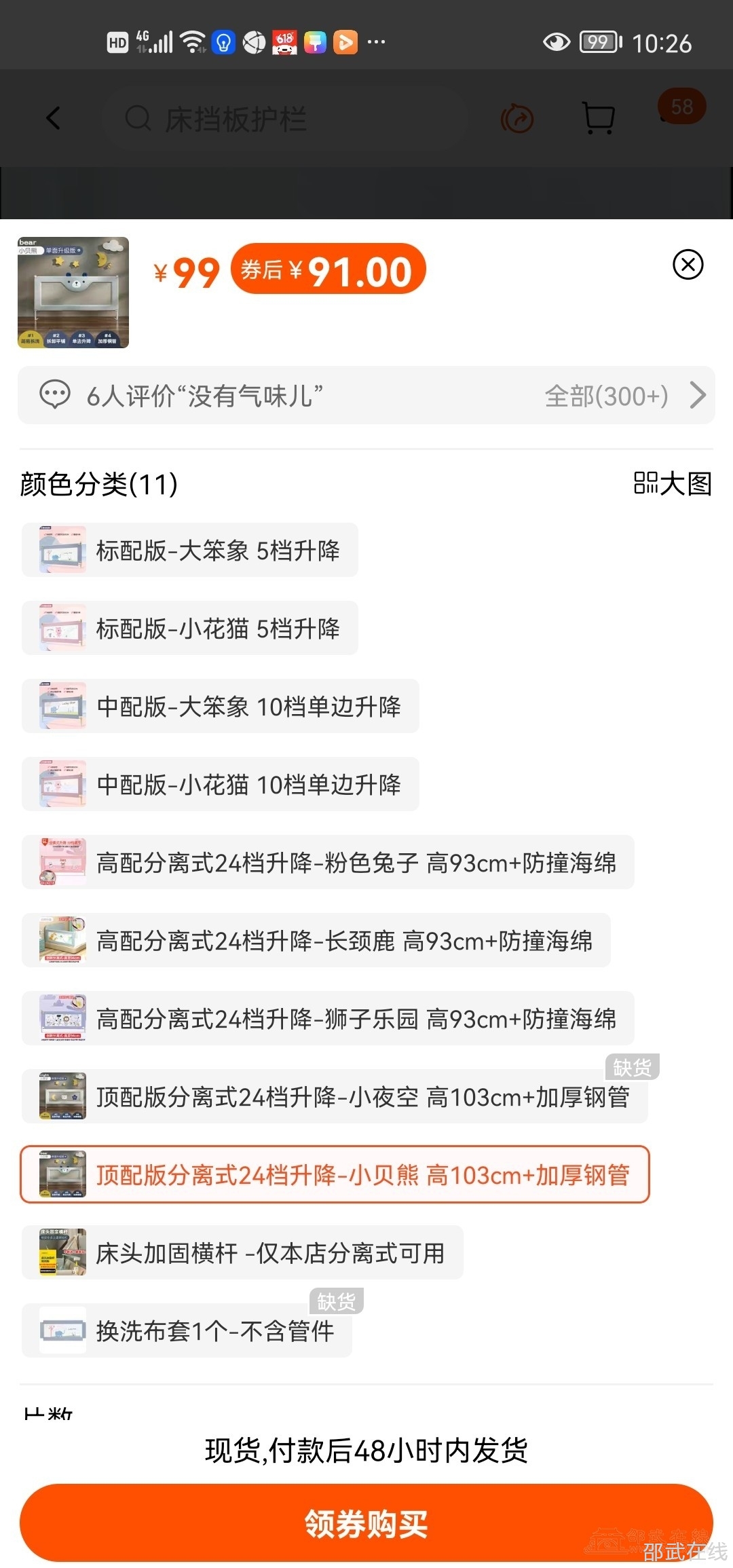The height and width of the screenshot is (1568, 733).
Task: Switch color options to 大图 view
Action: 672,484
